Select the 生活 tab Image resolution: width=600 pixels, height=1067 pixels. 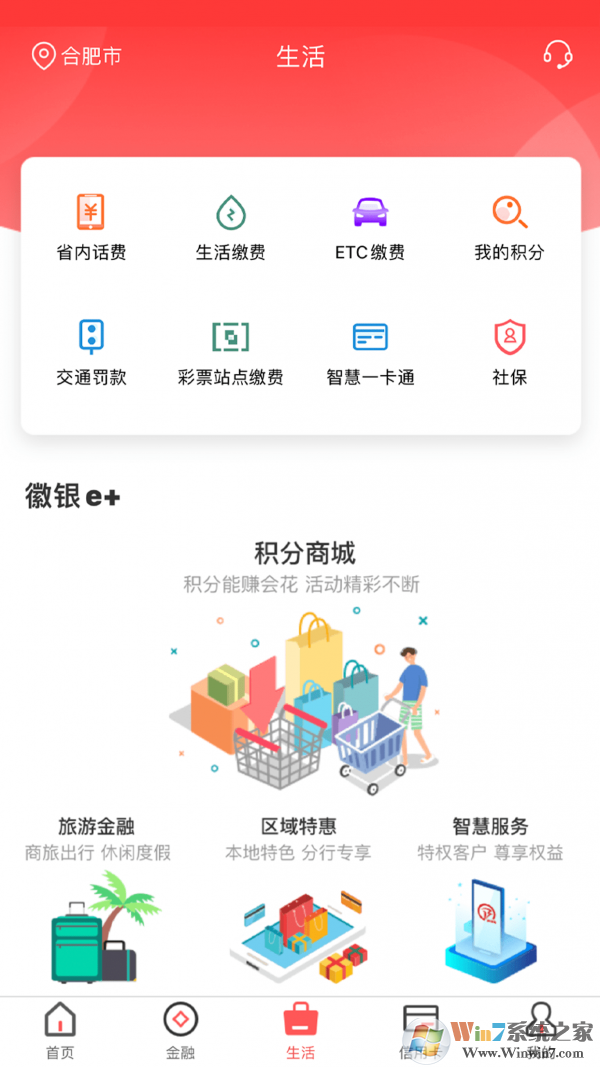point(300,1030)
